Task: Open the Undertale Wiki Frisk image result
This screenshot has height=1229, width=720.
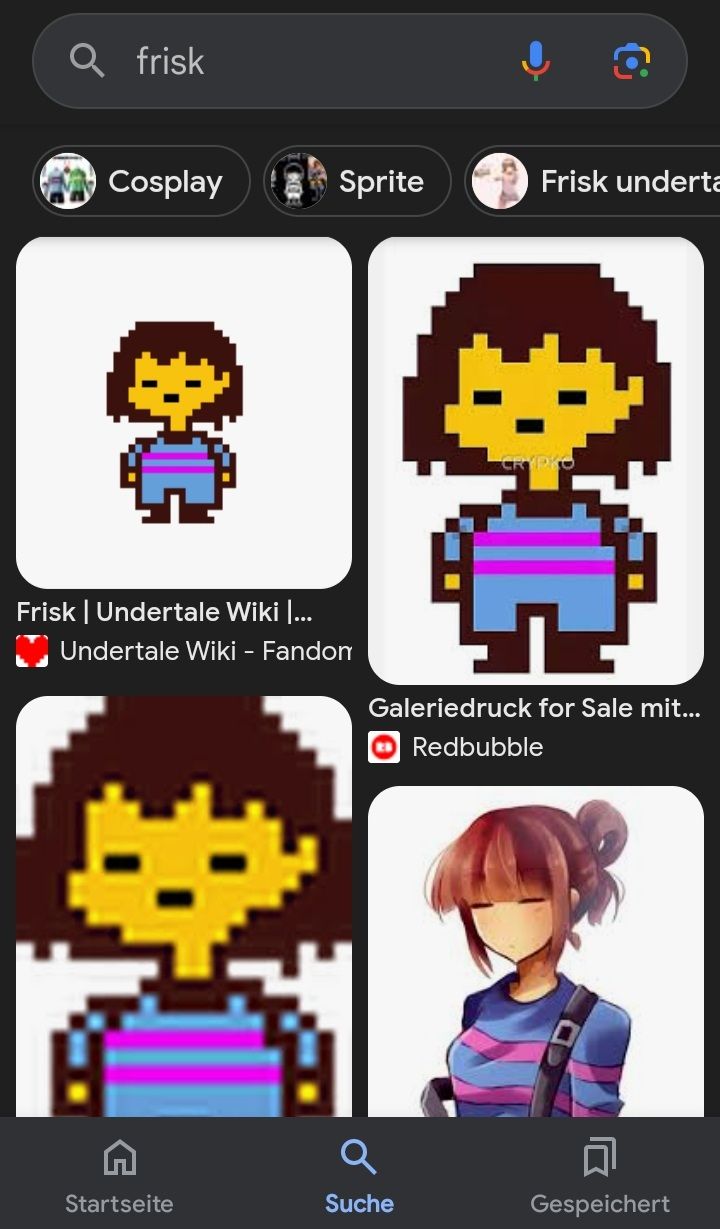Action: tap(184, 412)
